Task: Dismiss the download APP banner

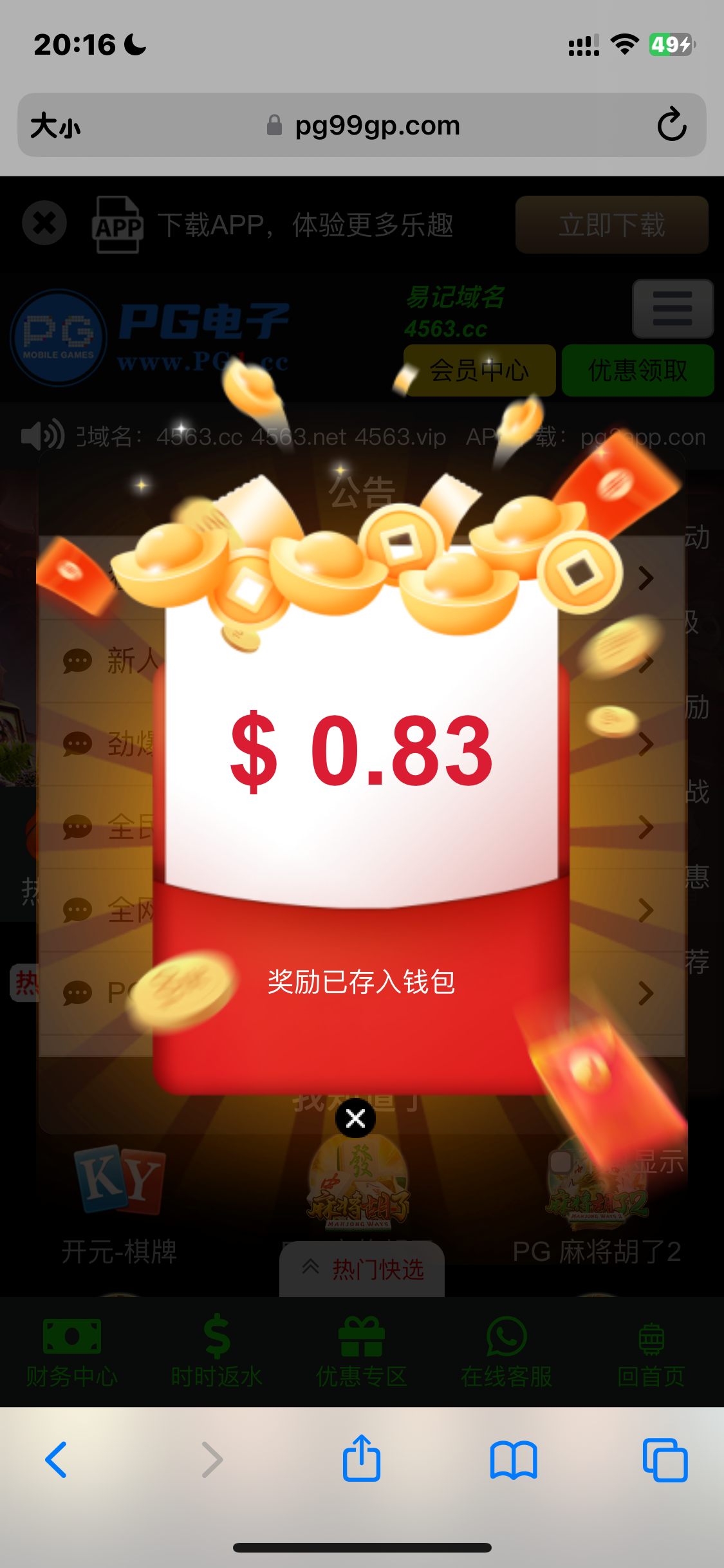Action: click(x=44, y=223)
